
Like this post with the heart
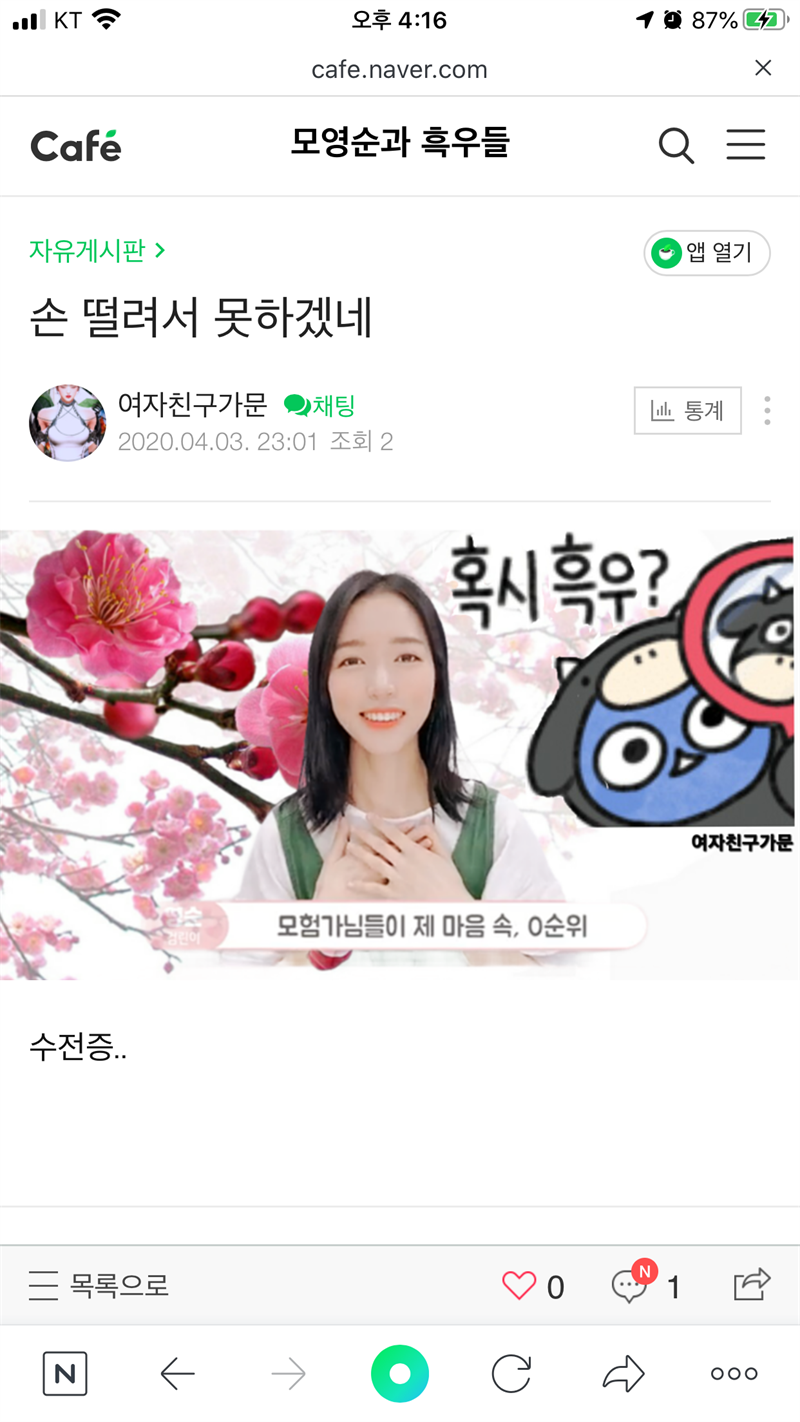click(519, 1286)
